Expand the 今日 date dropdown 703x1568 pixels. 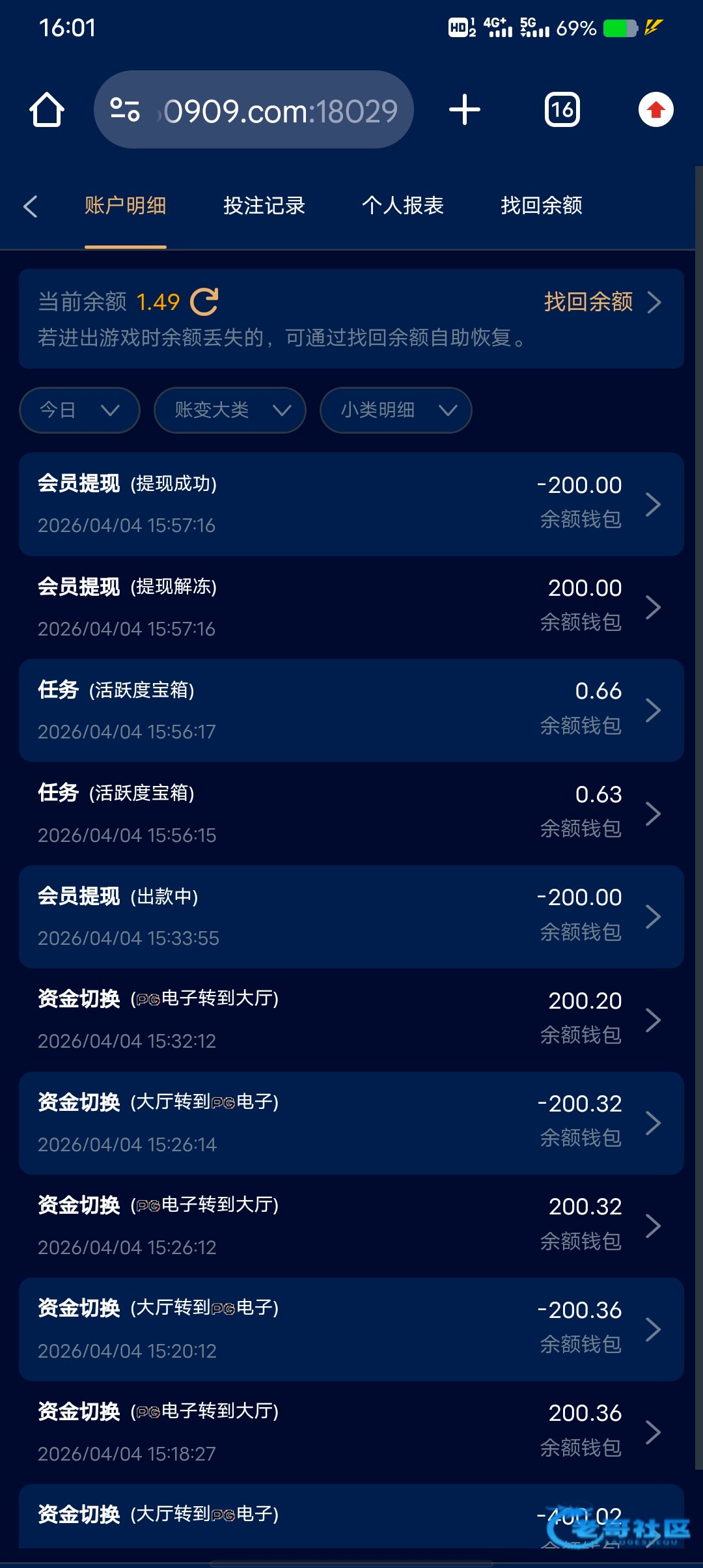[x=79, y=410]
